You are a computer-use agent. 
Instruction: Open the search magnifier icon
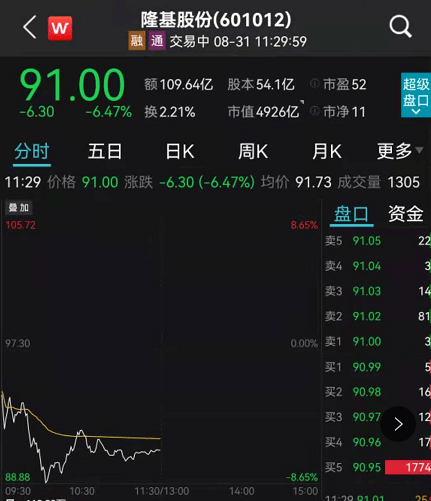tap(400, 26)
